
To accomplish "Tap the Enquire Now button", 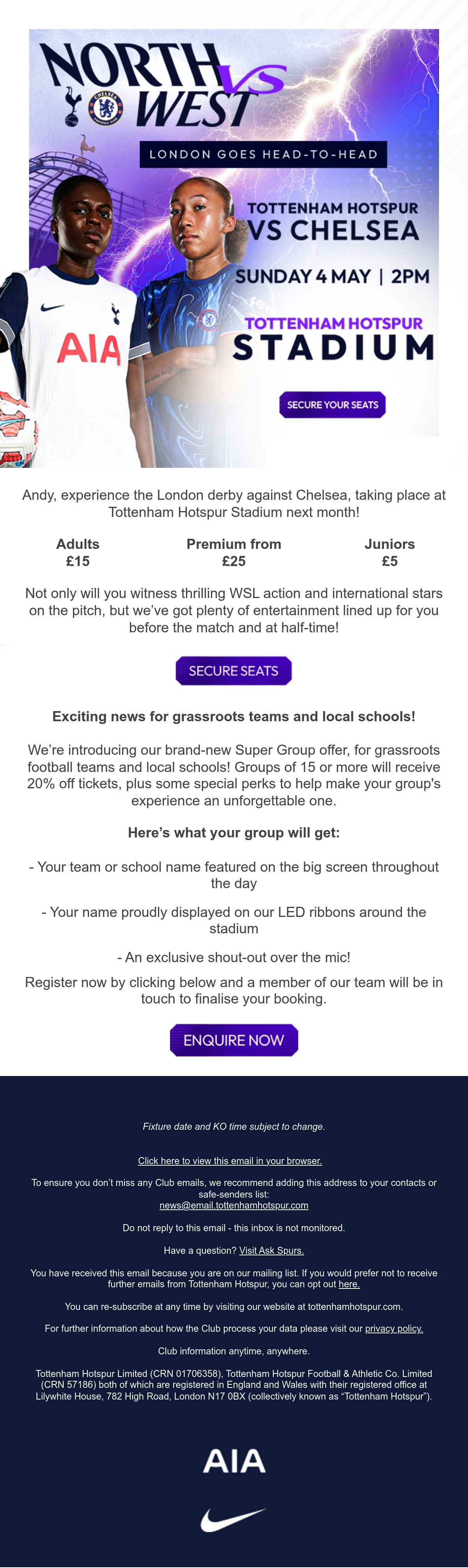I will pyautogui.click(x=234, y=1040).
